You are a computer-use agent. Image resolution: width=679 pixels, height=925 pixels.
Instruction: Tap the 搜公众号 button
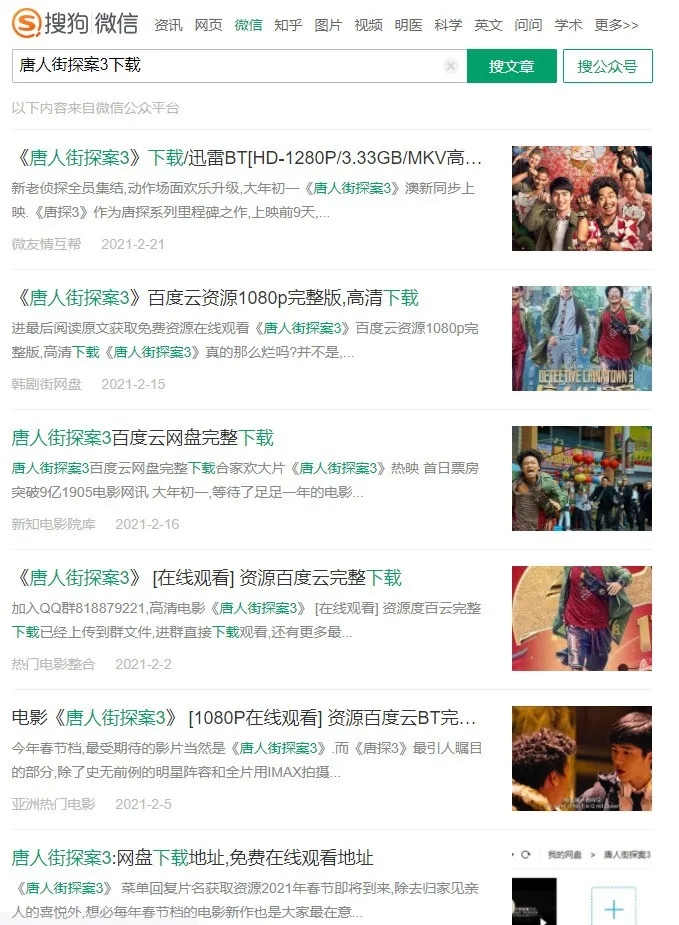click(607, 66)
